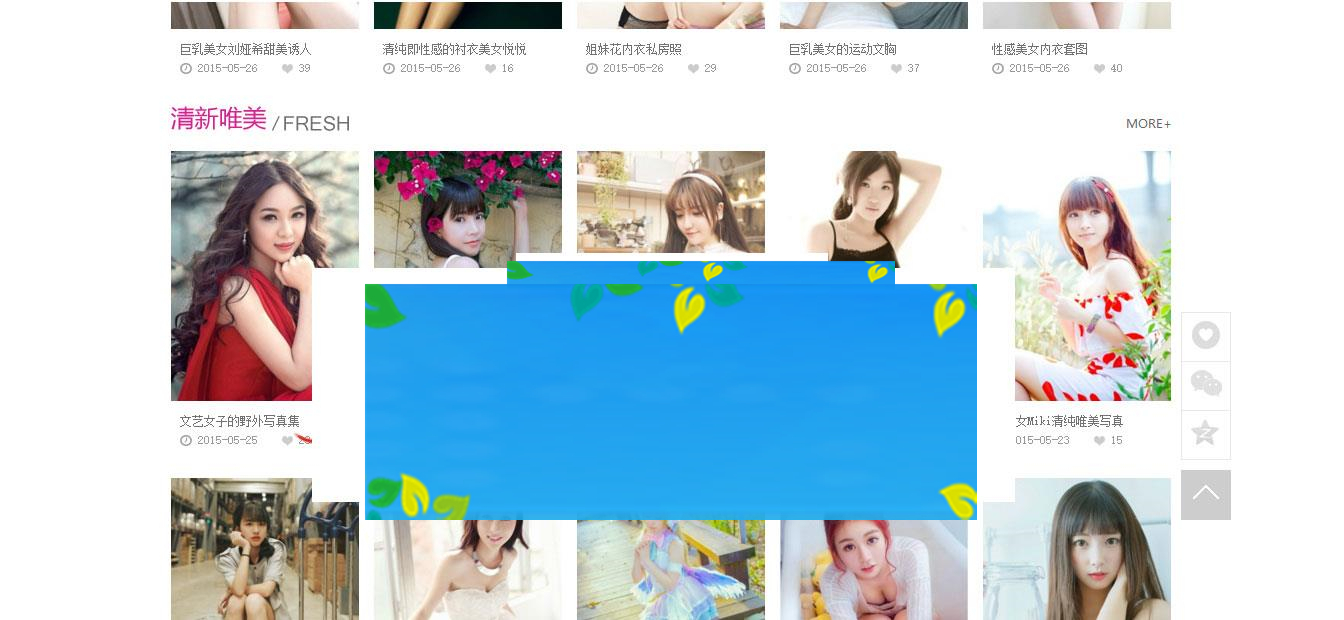Open the WeChat icon in the side toolbar
Image resolution: width=1344 pixels, height=620 pixels.
tap(1206, 385)
